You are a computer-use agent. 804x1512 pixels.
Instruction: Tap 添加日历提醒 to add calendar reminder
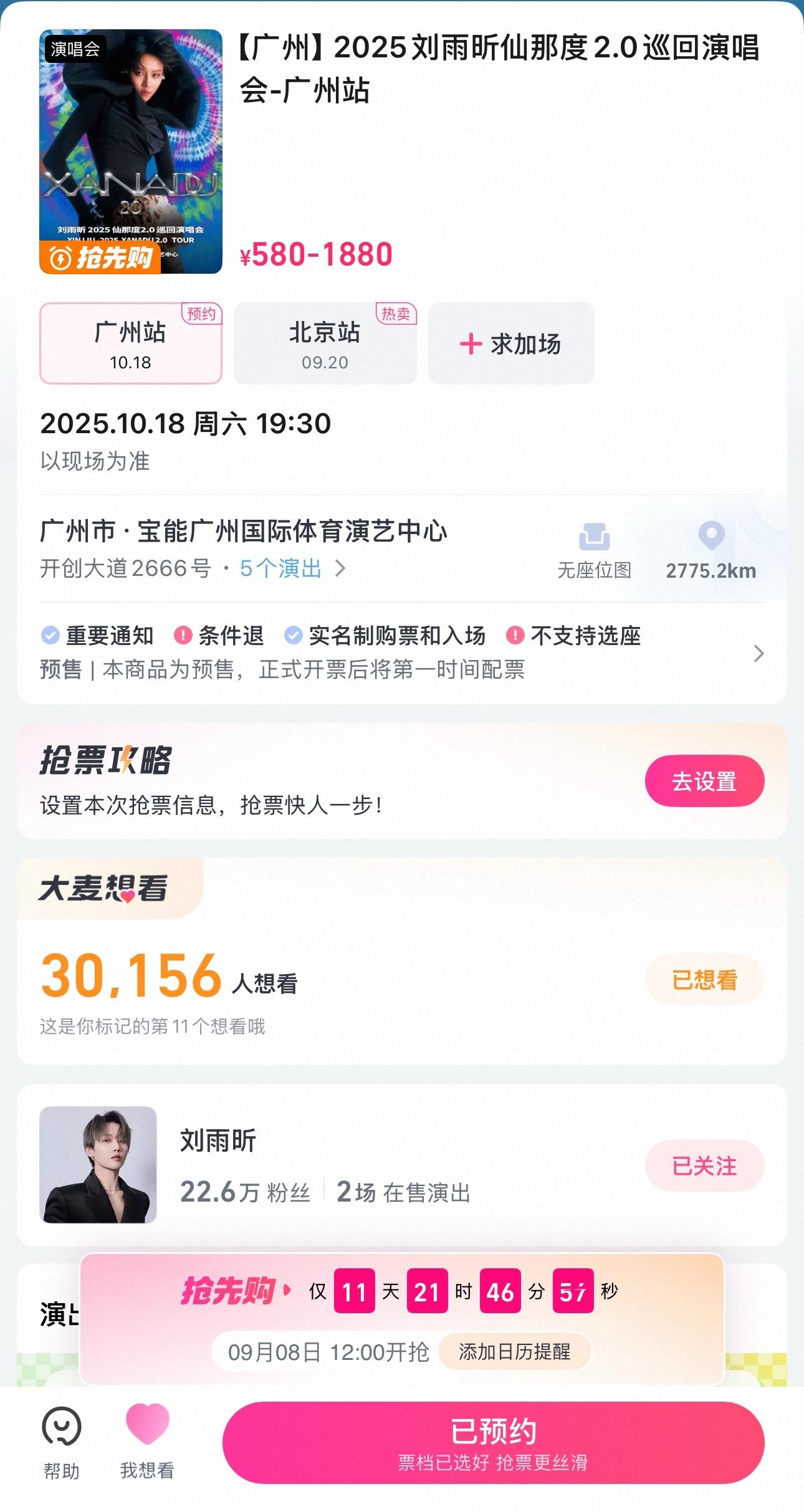pyautogui.click(x=515, y=1351)
